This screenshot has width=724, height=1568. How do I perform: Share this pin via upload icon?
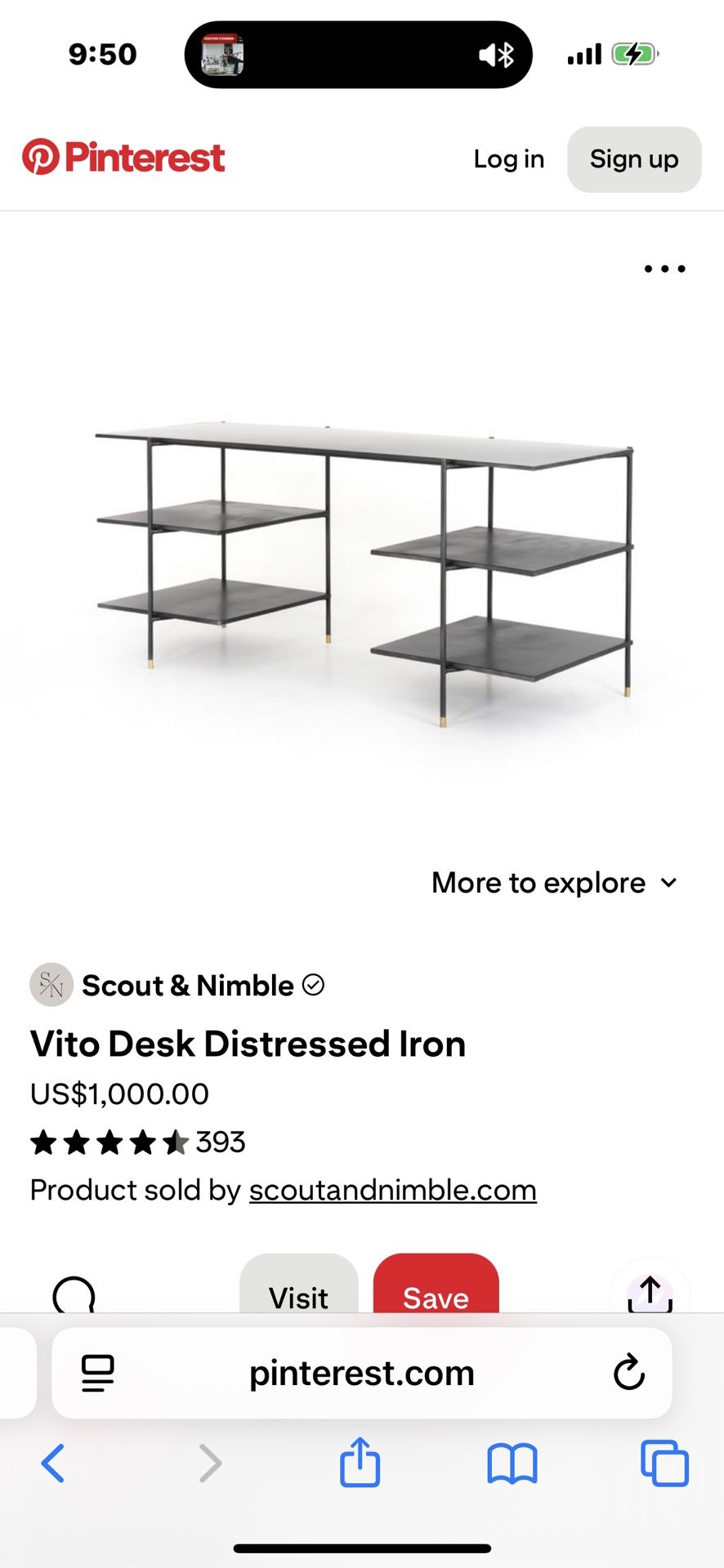[x=650, y=1294]
